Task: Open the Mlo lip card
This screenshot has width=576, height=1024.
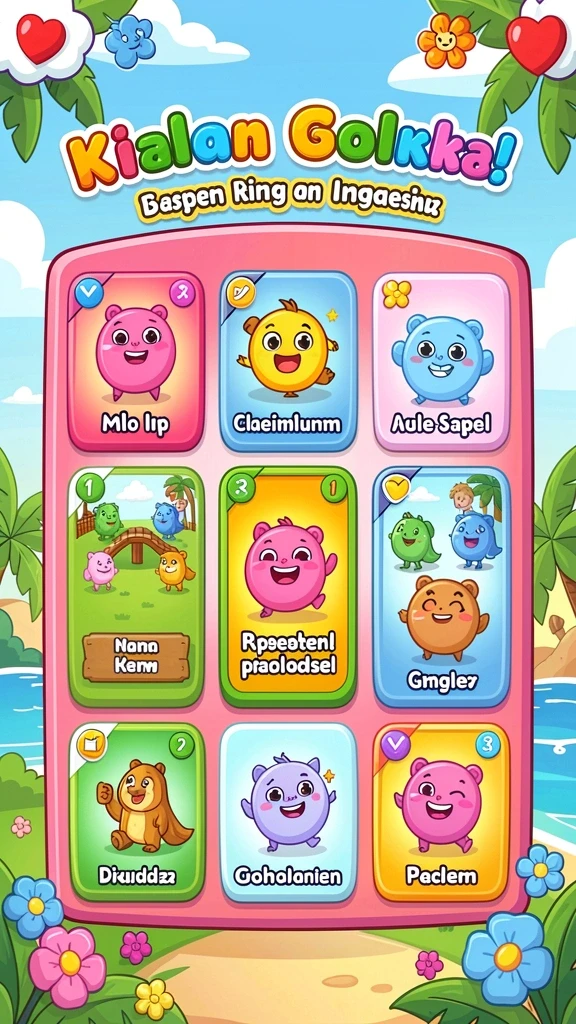Action: pyautogui.click(x=136, y=361)
